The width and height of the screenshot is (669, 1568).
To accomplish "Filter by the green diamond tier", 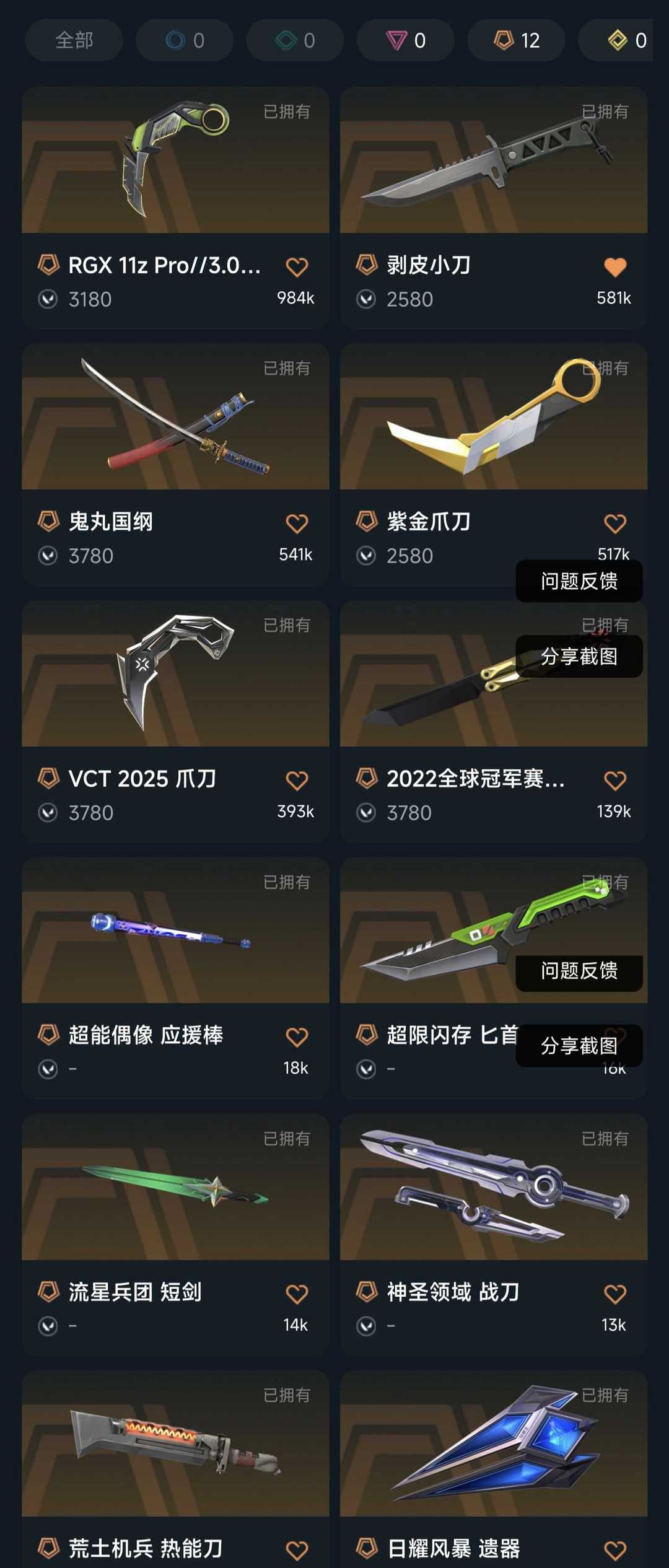I will point(295,40).
